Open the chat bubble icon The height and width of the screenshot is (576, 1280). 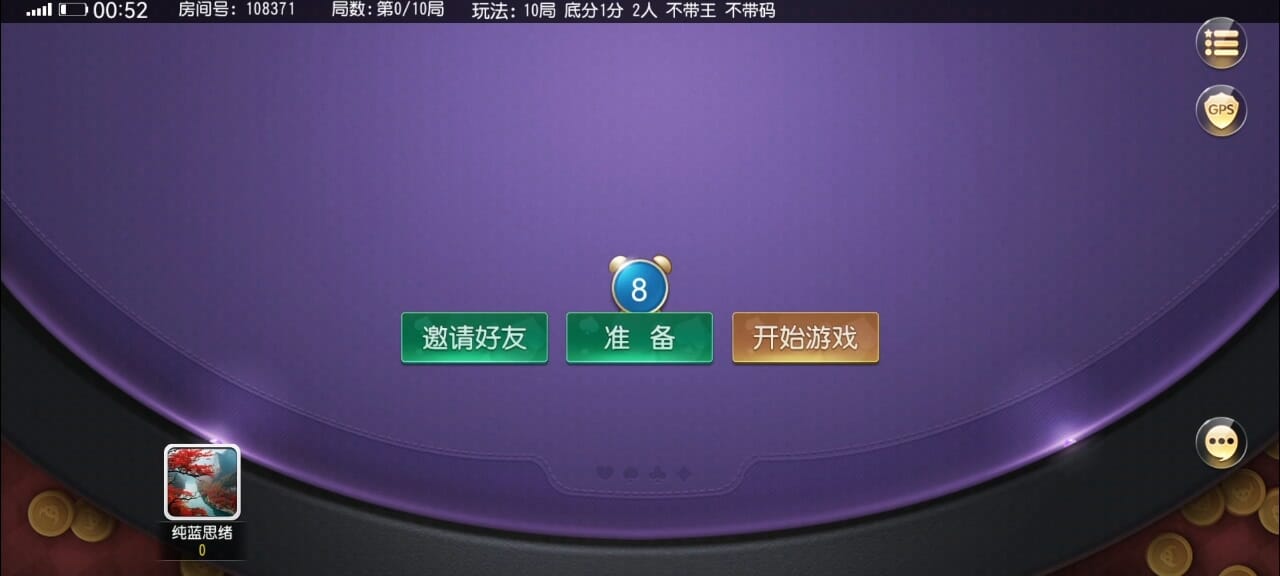(x=1221, y=442)
